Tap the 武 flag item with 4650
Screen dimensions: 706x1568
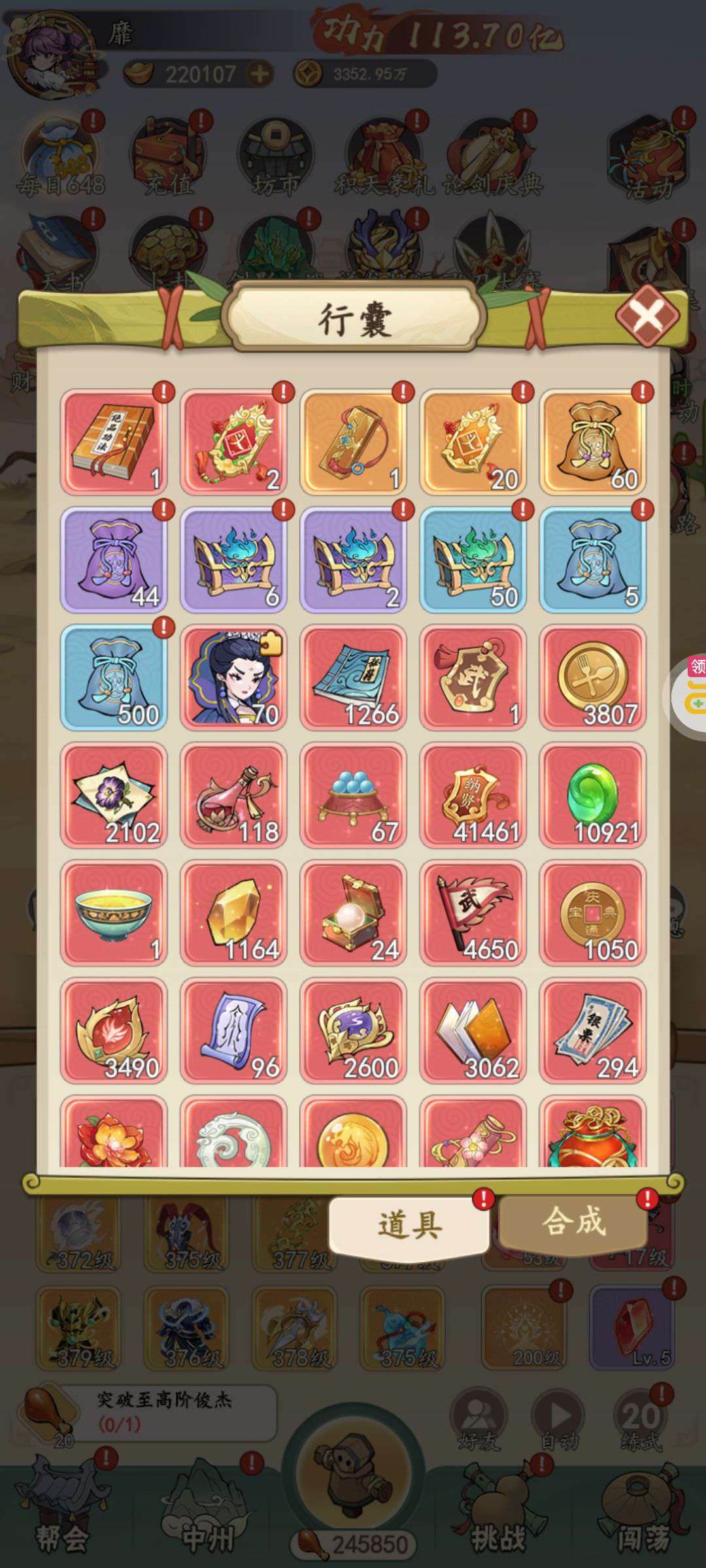point(473,912)
